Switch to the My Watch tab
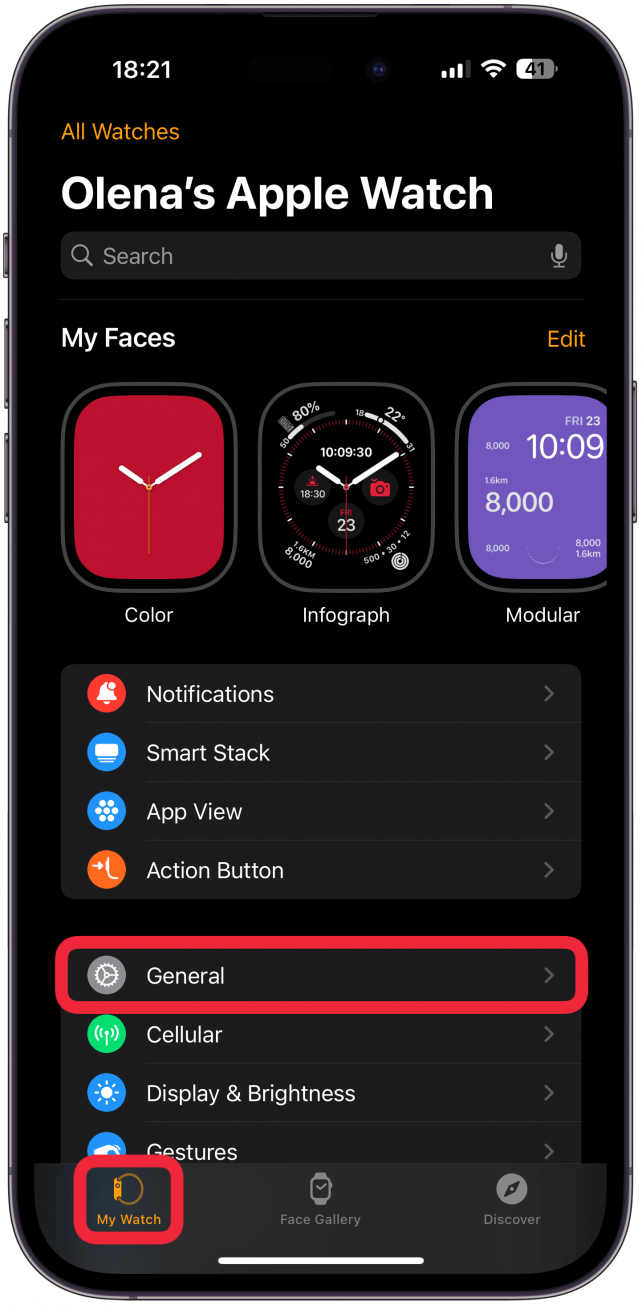642x1305 pixels. 128,1199
